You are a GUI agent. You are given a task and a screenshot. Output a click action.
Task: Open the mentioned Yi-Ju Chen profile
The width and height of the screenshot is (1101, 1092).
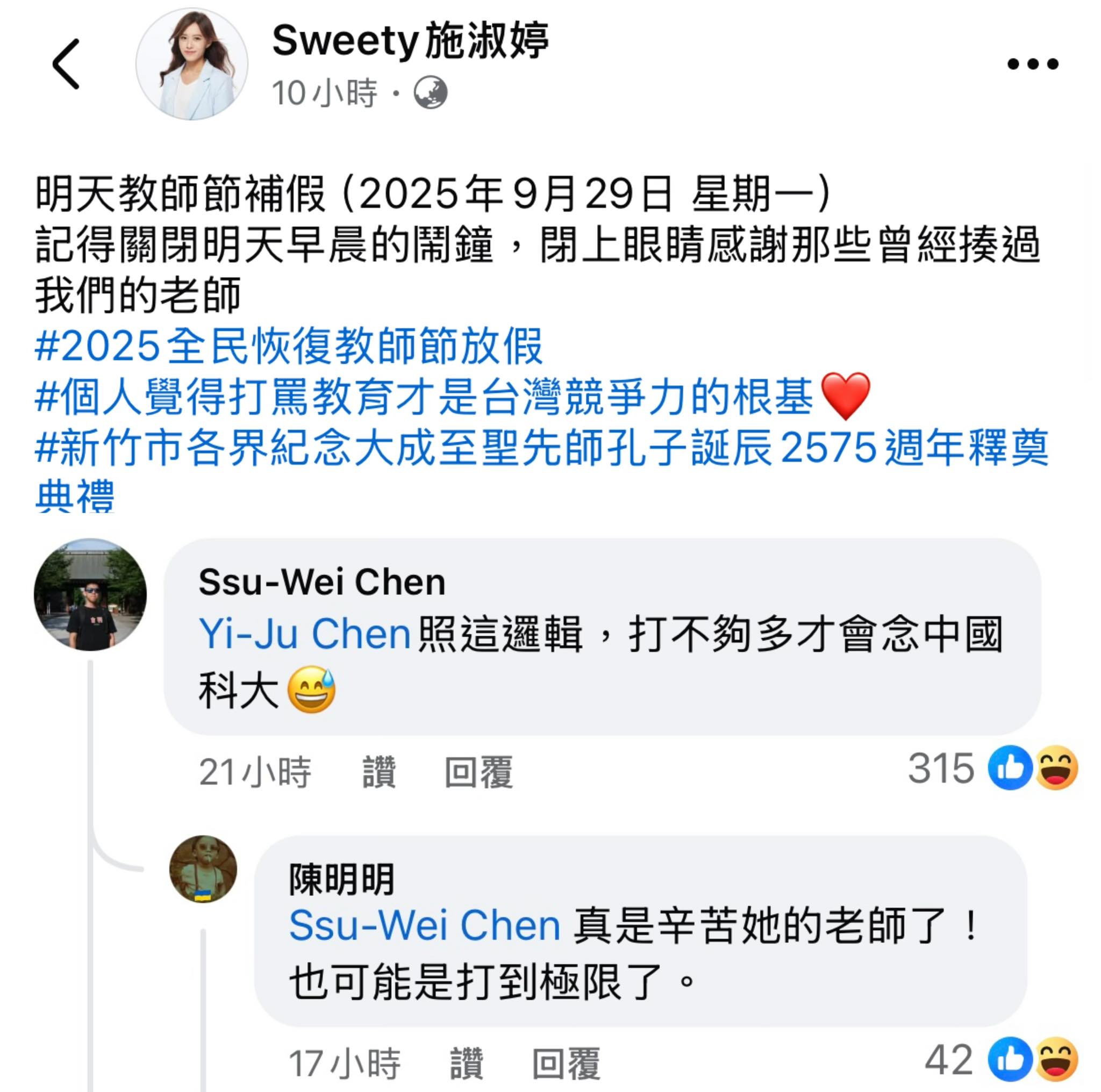(x=305, y=634)
